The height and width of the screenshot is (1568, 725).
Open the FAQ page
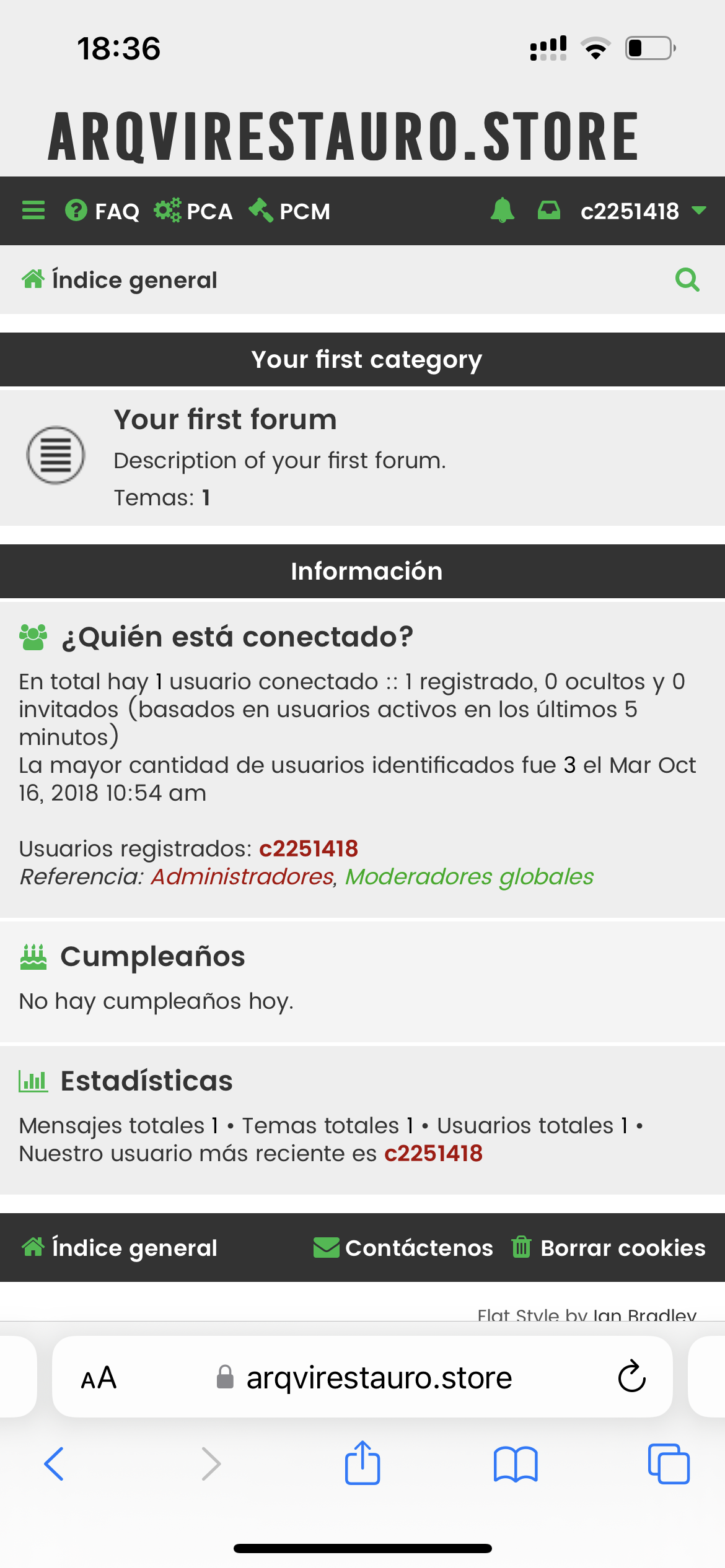(103, 211)
